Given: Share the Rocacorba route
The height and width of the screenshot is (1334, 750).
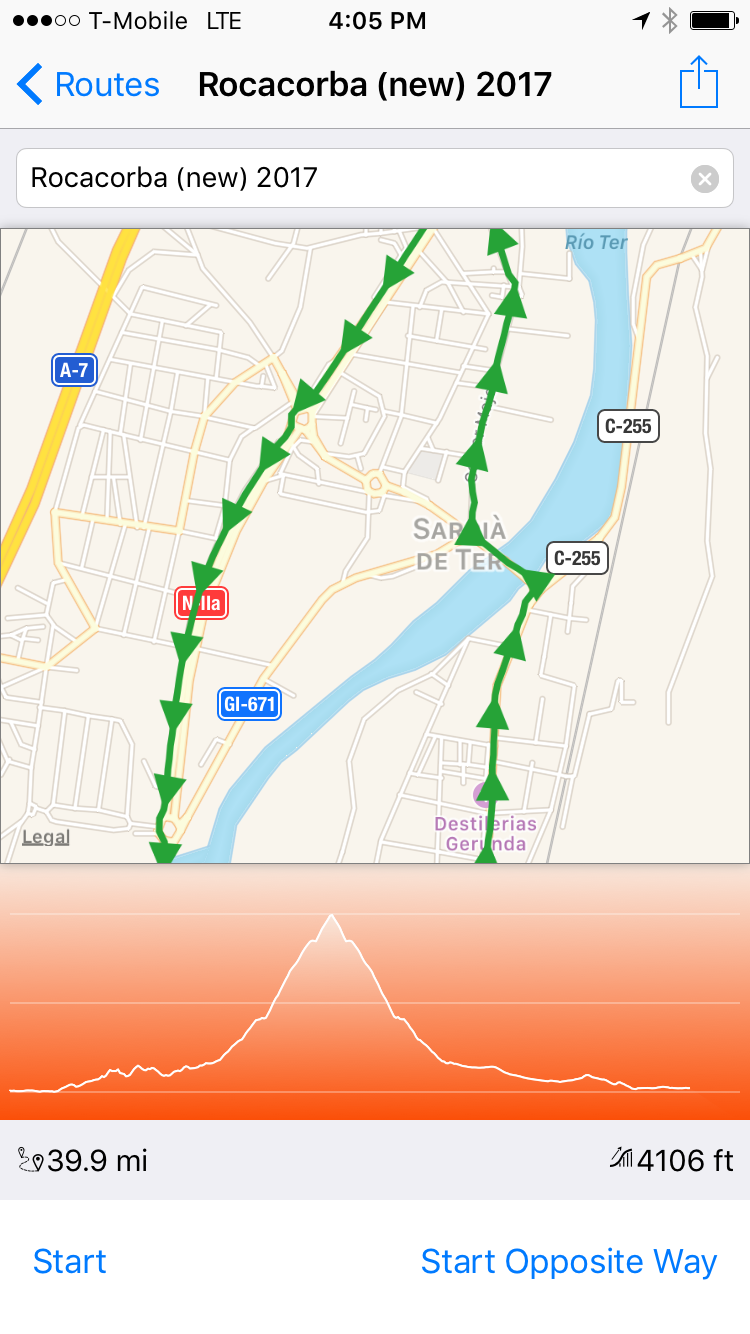Looking at the screenshot, I should pos(698,83).
